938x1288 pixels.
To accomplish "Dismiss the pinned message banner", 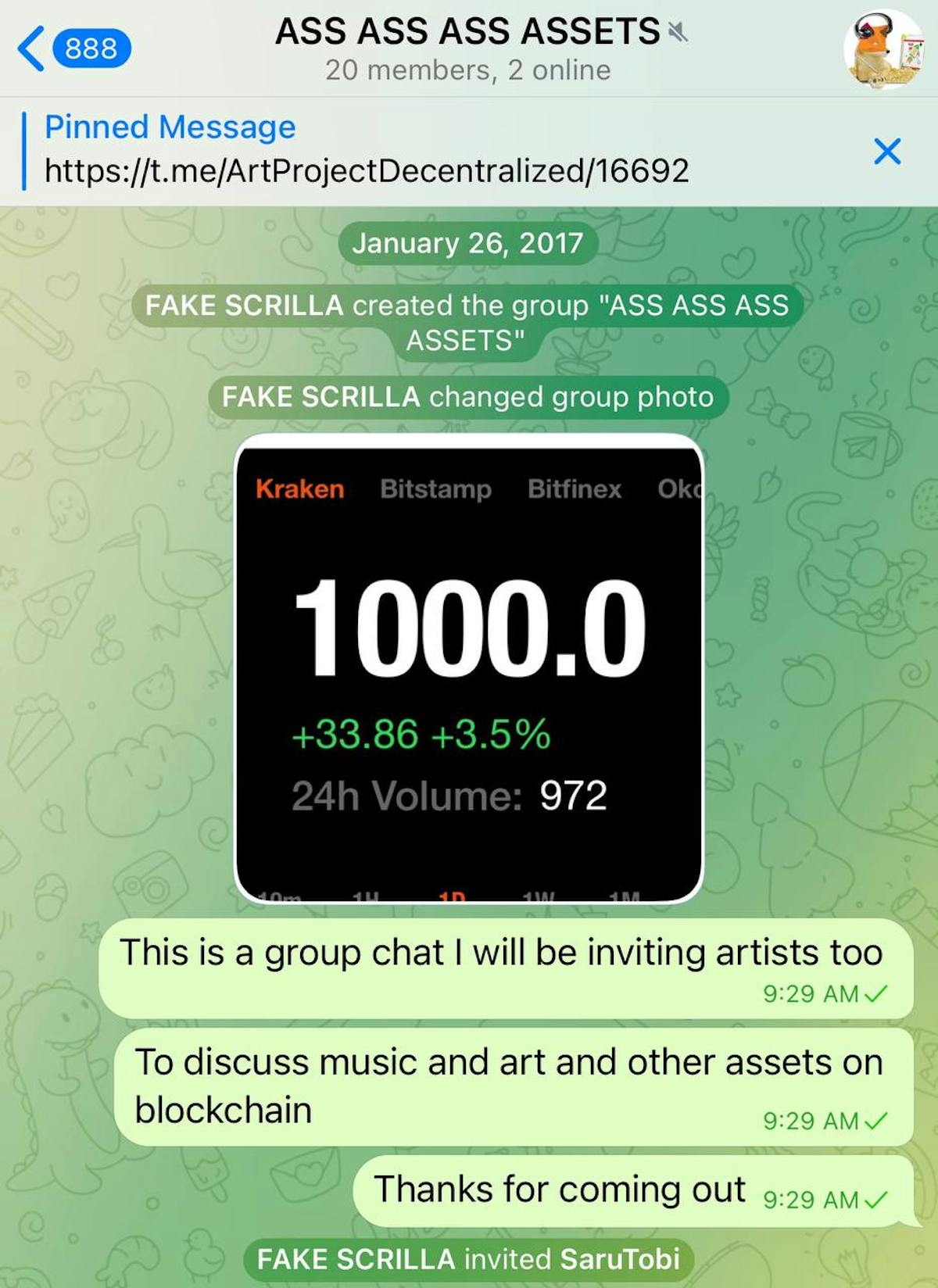I will 887,151.
